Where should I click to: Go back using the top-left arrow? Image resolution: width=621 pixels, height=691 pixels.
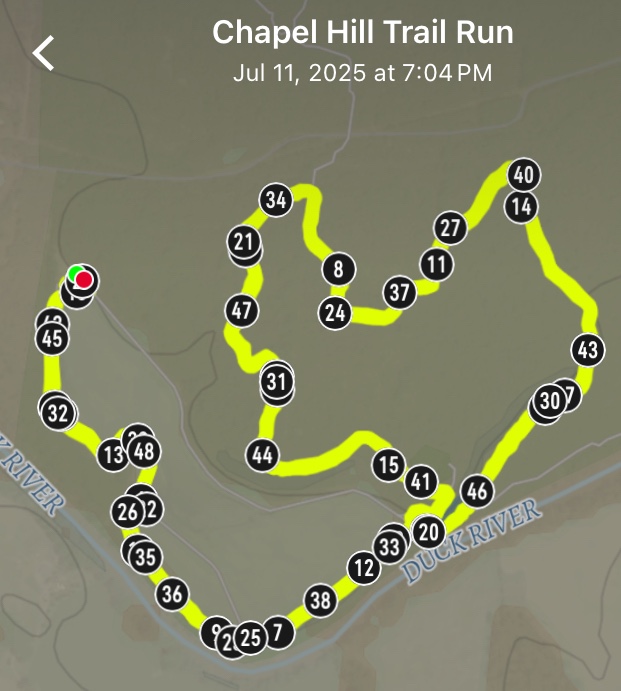44,52
